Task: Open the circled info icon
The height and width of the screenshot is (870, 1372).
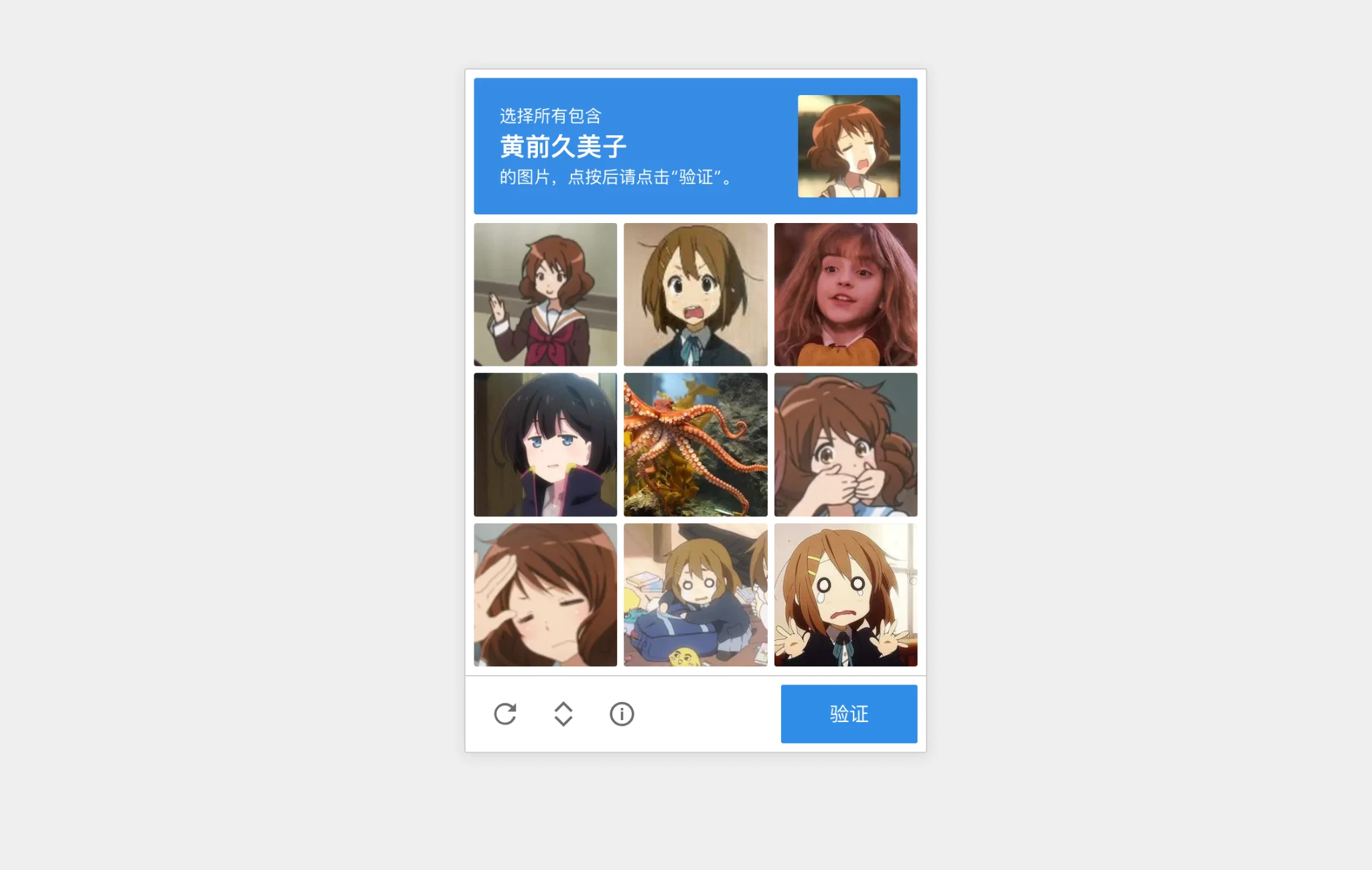Action: click(x=621, y=714)
